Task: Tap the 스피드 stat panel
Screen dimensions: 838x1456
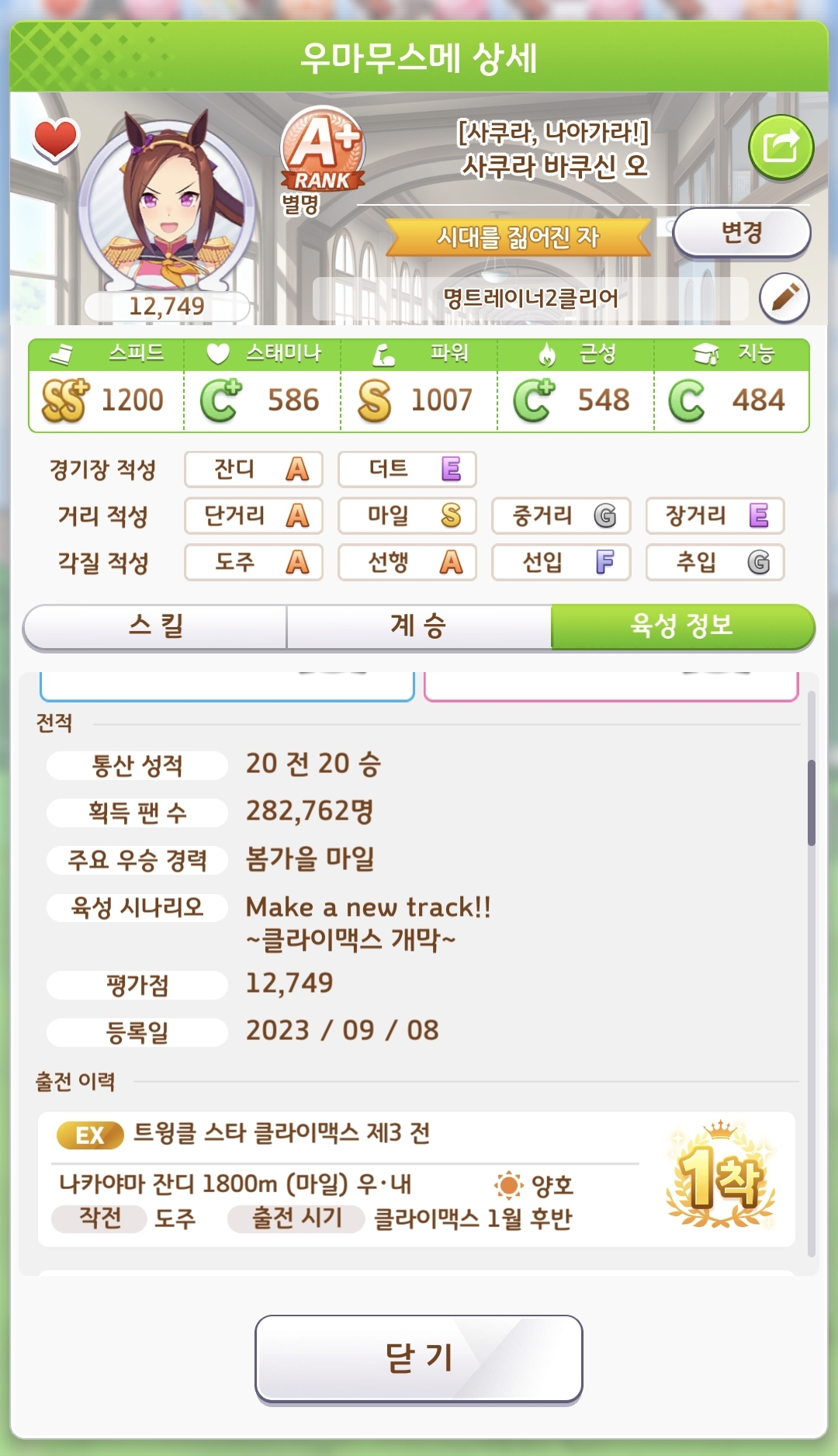Action: 107,387
